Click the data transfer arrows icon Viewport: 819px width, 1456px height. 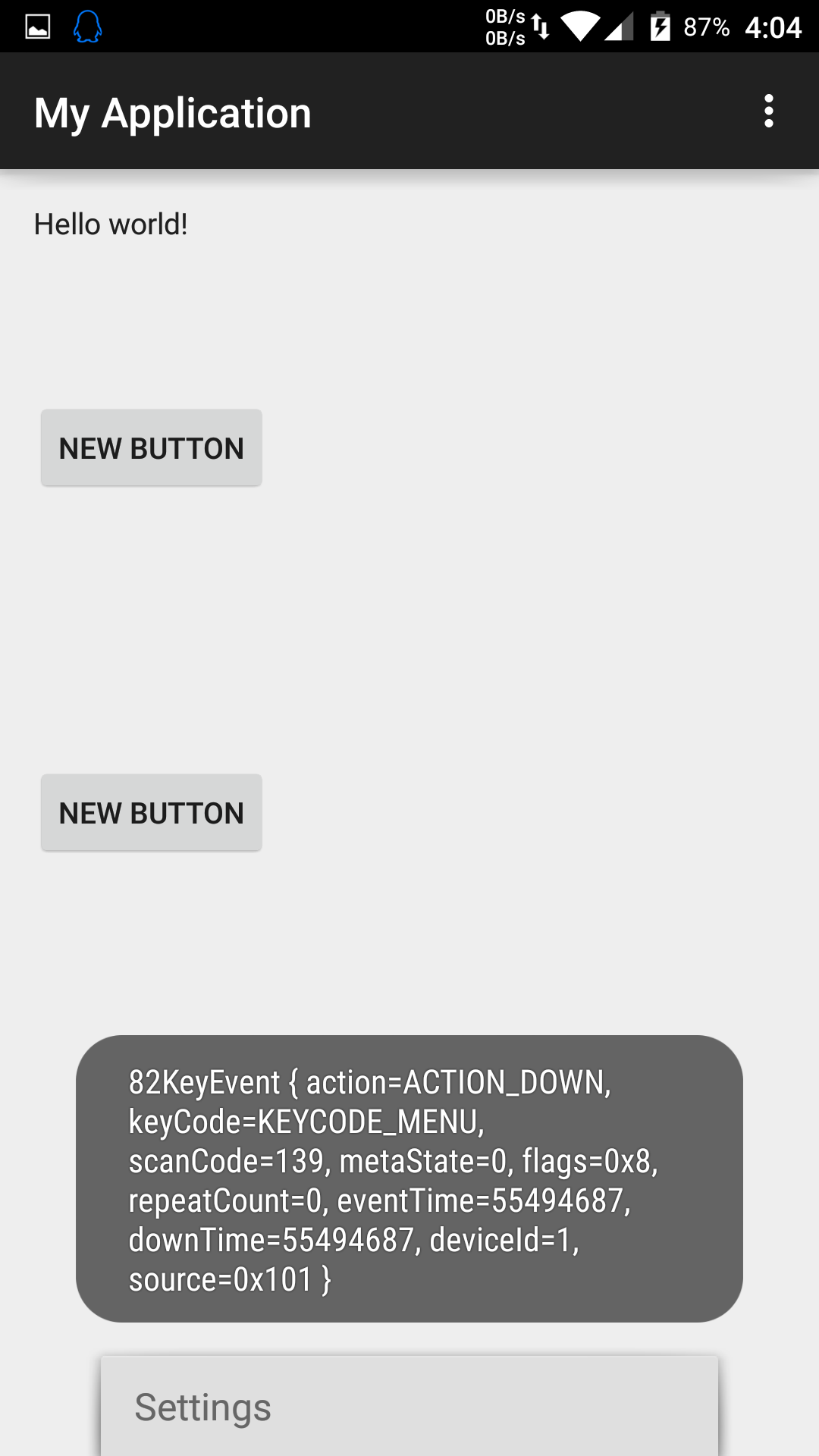(x=539, y=27)
